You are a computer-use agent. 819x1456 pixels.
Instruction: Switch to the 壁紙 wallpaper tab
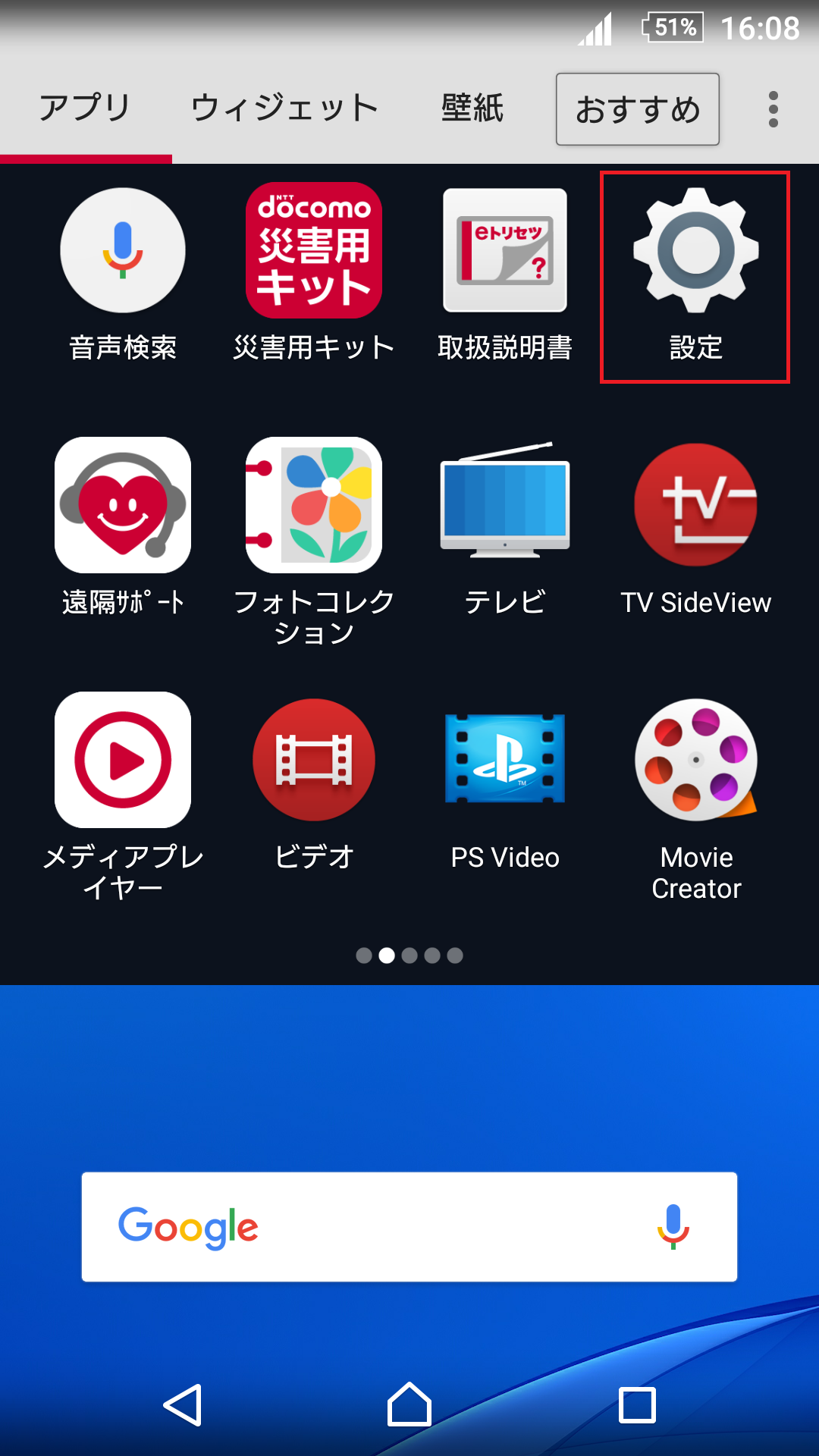[x=472, y=108]
